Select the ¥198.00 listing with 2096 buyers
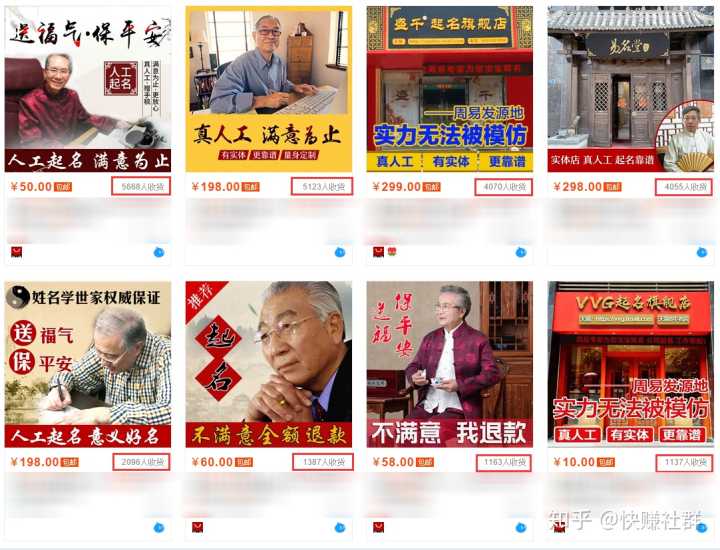The image size is (720, 550). tap(87, 364)
